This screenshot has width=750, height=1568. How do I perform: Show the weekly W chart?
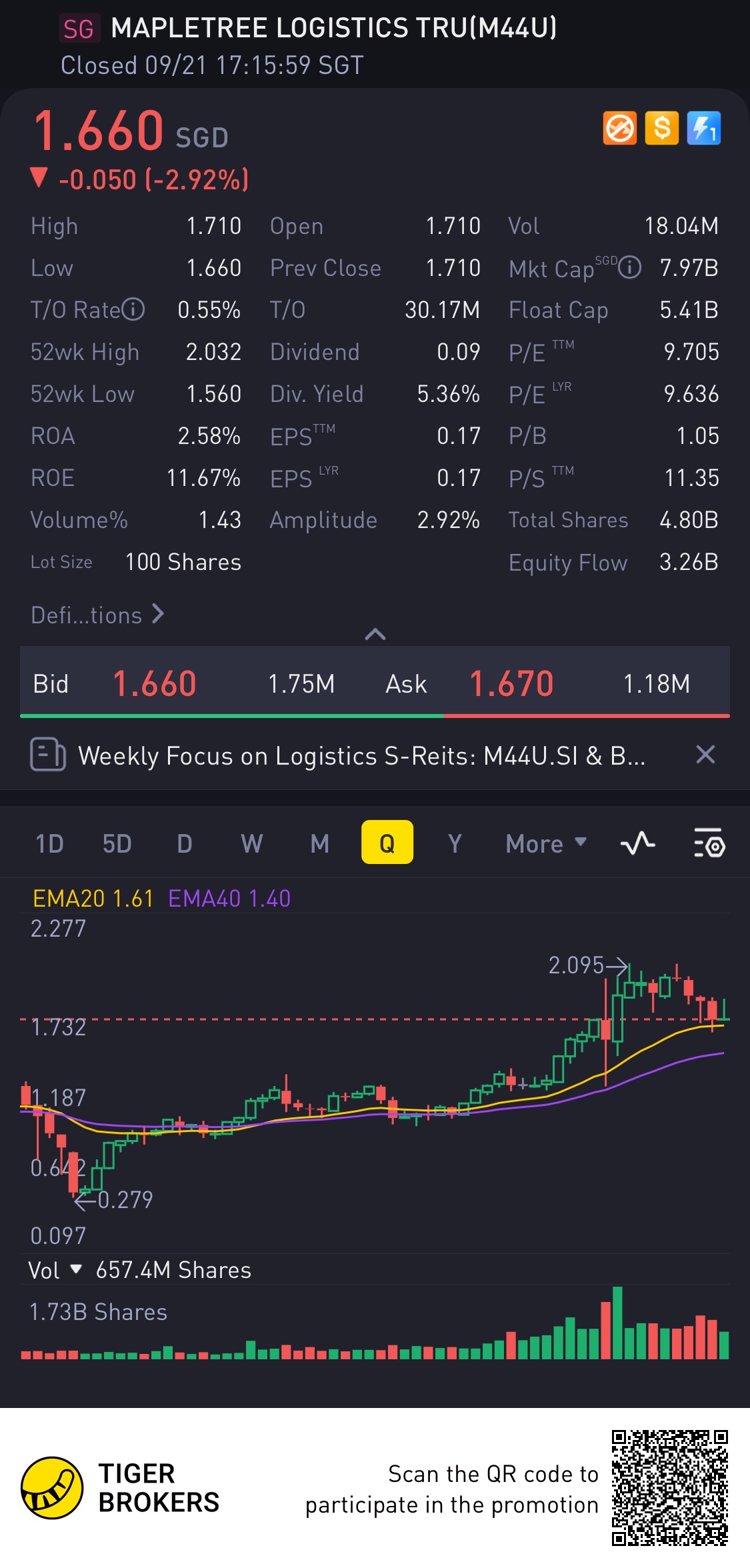(x=251, y=843)
